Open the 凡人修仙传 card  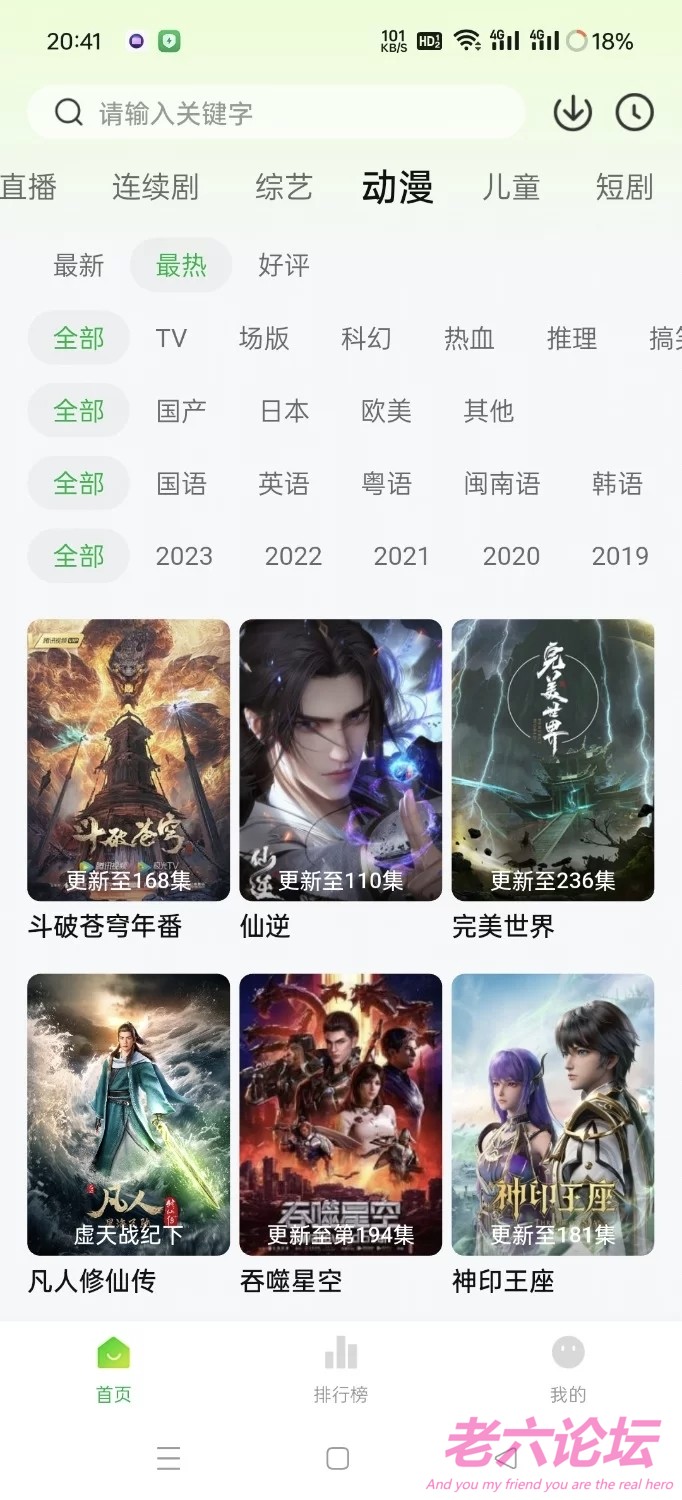[128, 1115]
